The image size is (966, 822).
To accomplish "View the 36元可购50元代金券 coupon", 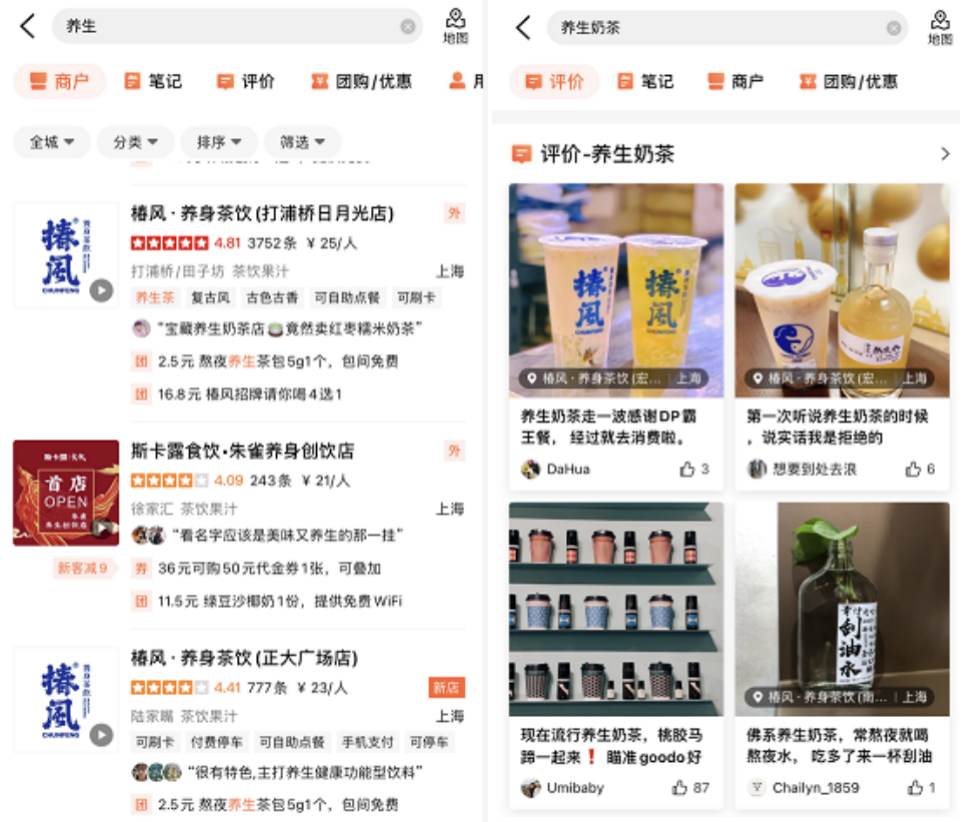I will 270,568.
